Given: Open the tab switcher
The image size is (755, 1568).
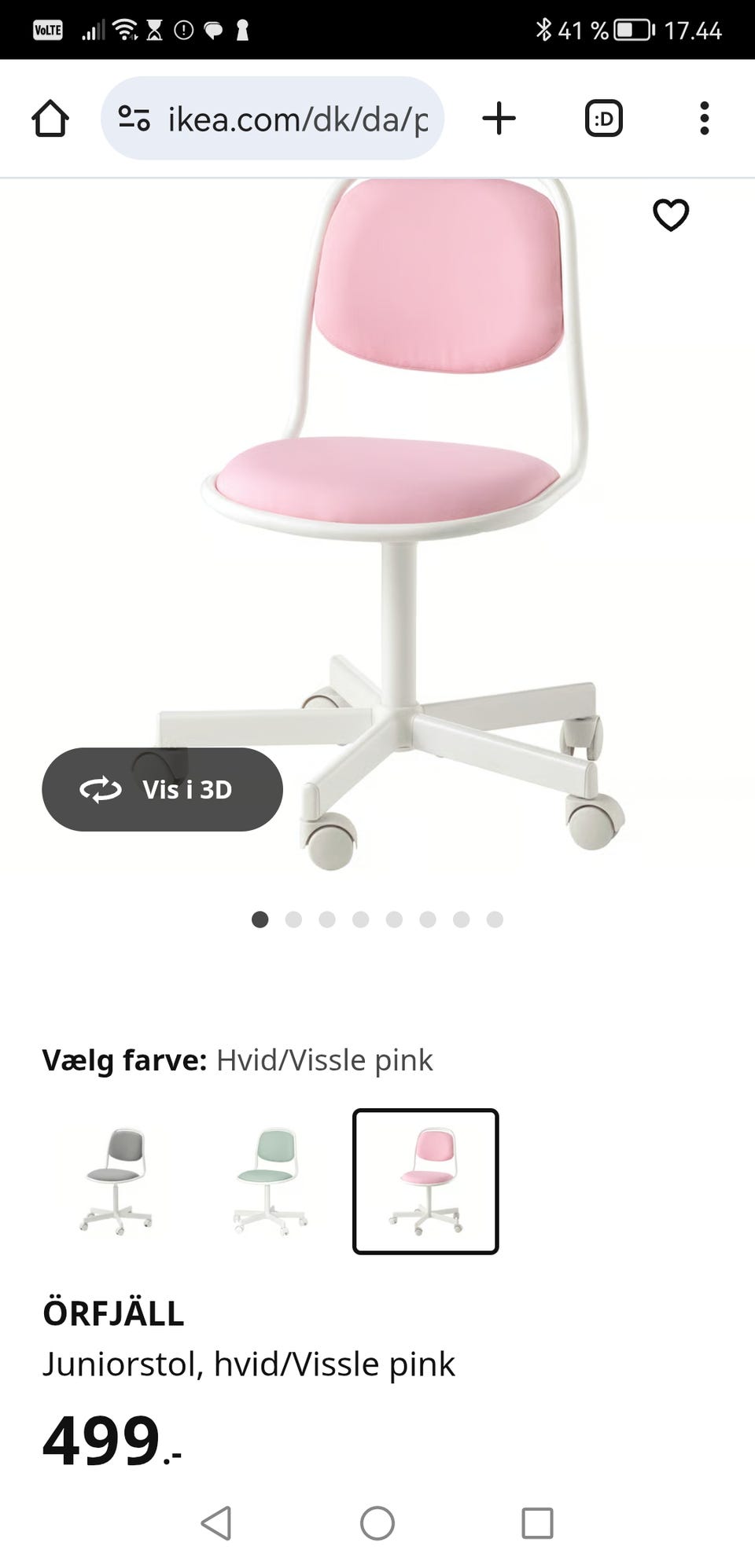Looking at the screenshot, I should pos(603,119).
